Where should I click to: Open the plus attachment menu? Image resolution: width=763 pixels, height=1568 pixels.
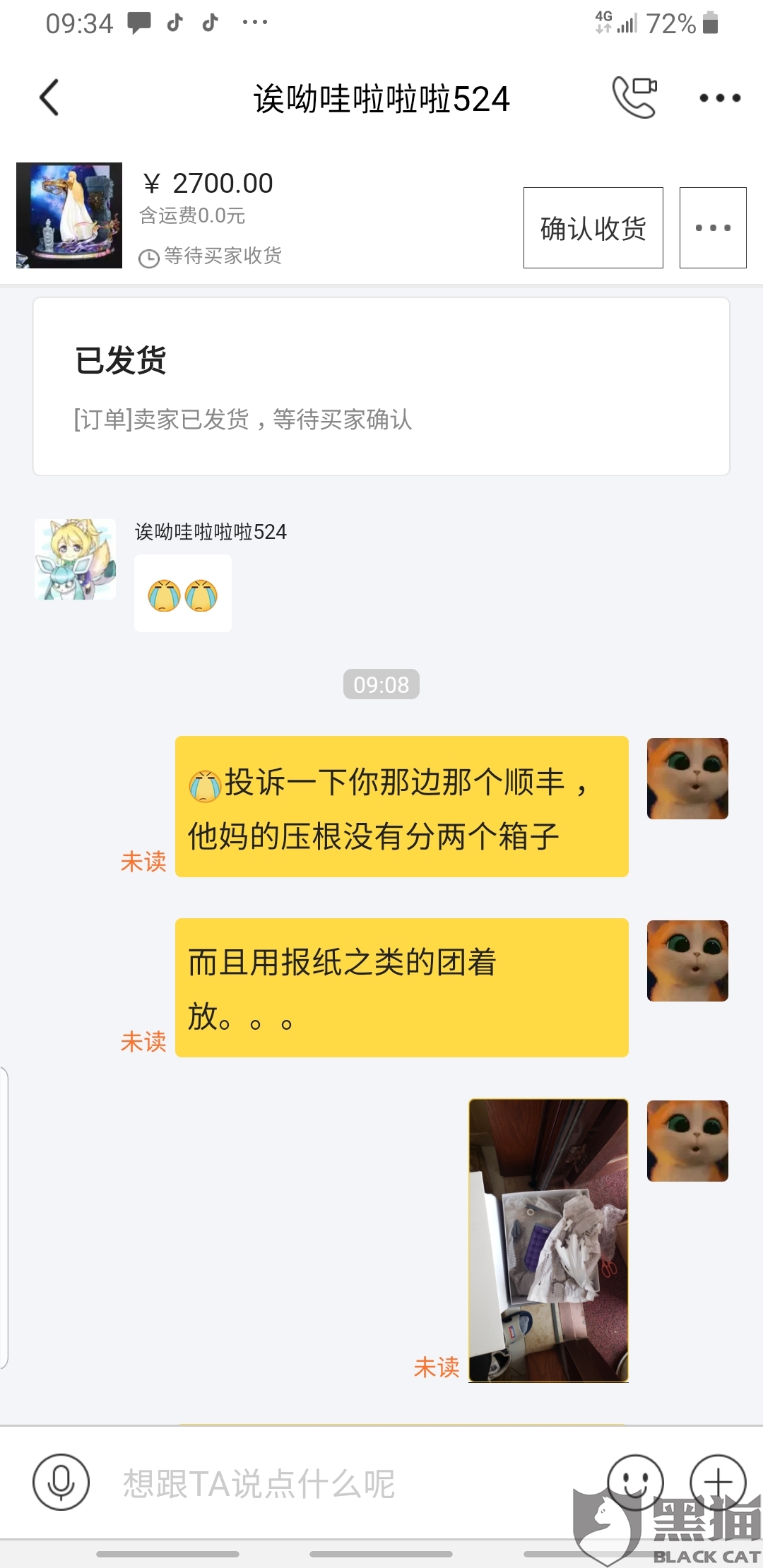(718, 1482)
